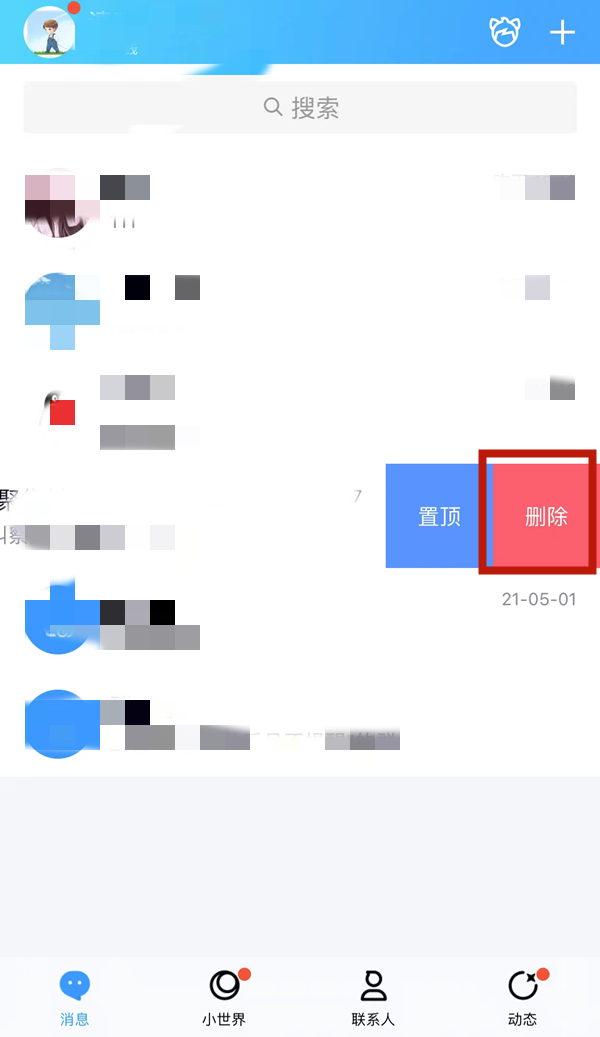Switch to the 消息 tab
600x1037 pixels.
74,997
